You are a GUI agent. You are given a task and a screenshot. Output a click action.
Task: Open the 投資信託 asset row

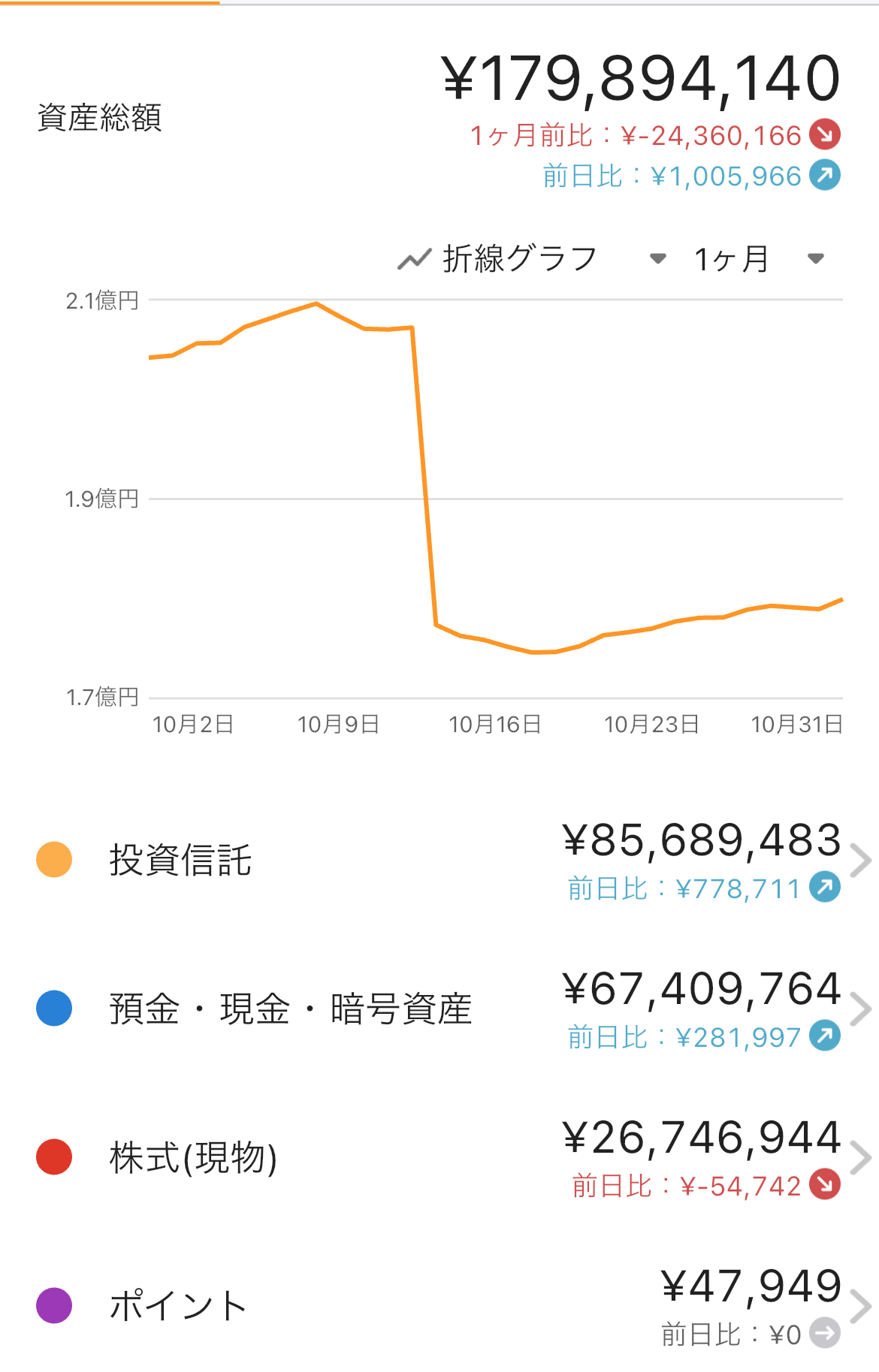tap(451, 861)
